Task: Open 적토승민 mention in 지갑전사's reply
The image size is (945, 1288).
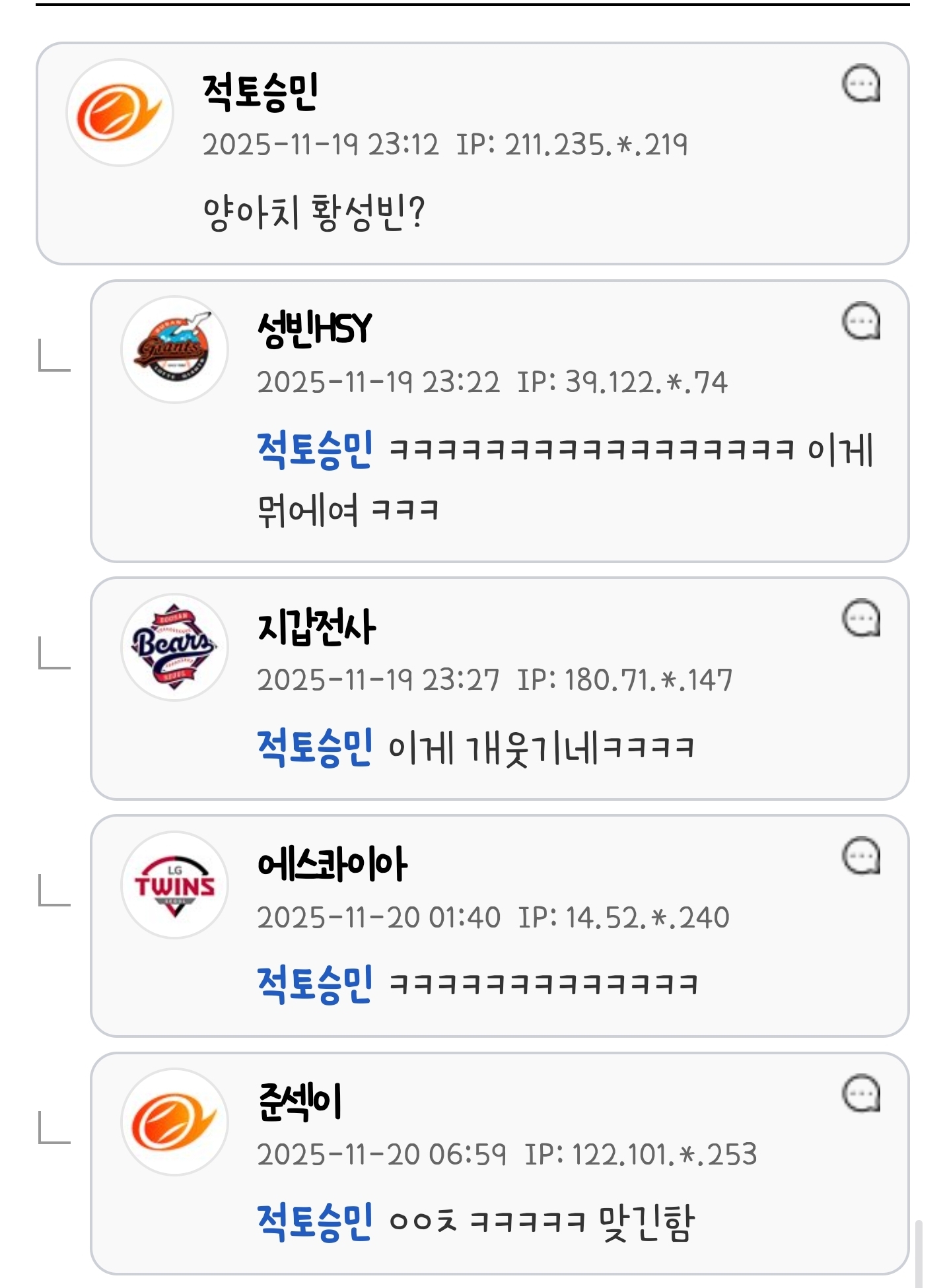Action: 315,747
